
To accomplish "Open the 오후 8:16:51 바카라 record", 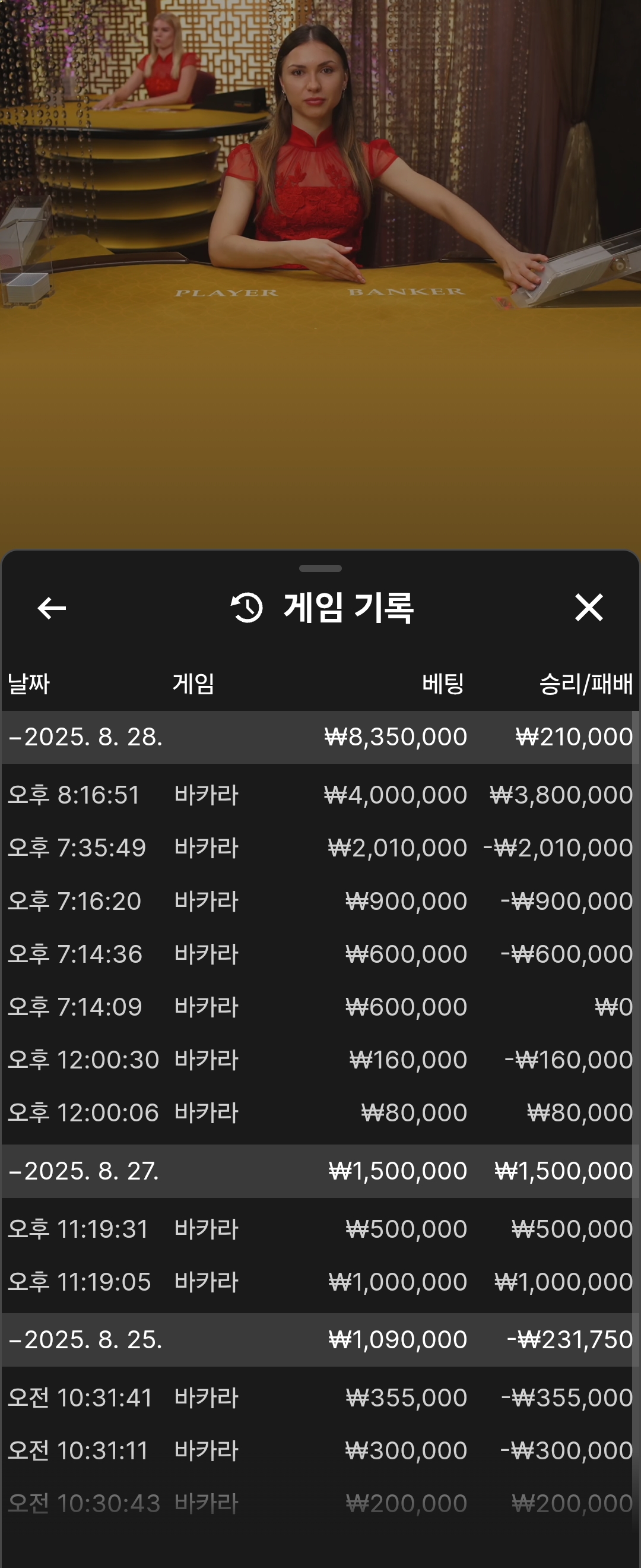I will [320, 795].
